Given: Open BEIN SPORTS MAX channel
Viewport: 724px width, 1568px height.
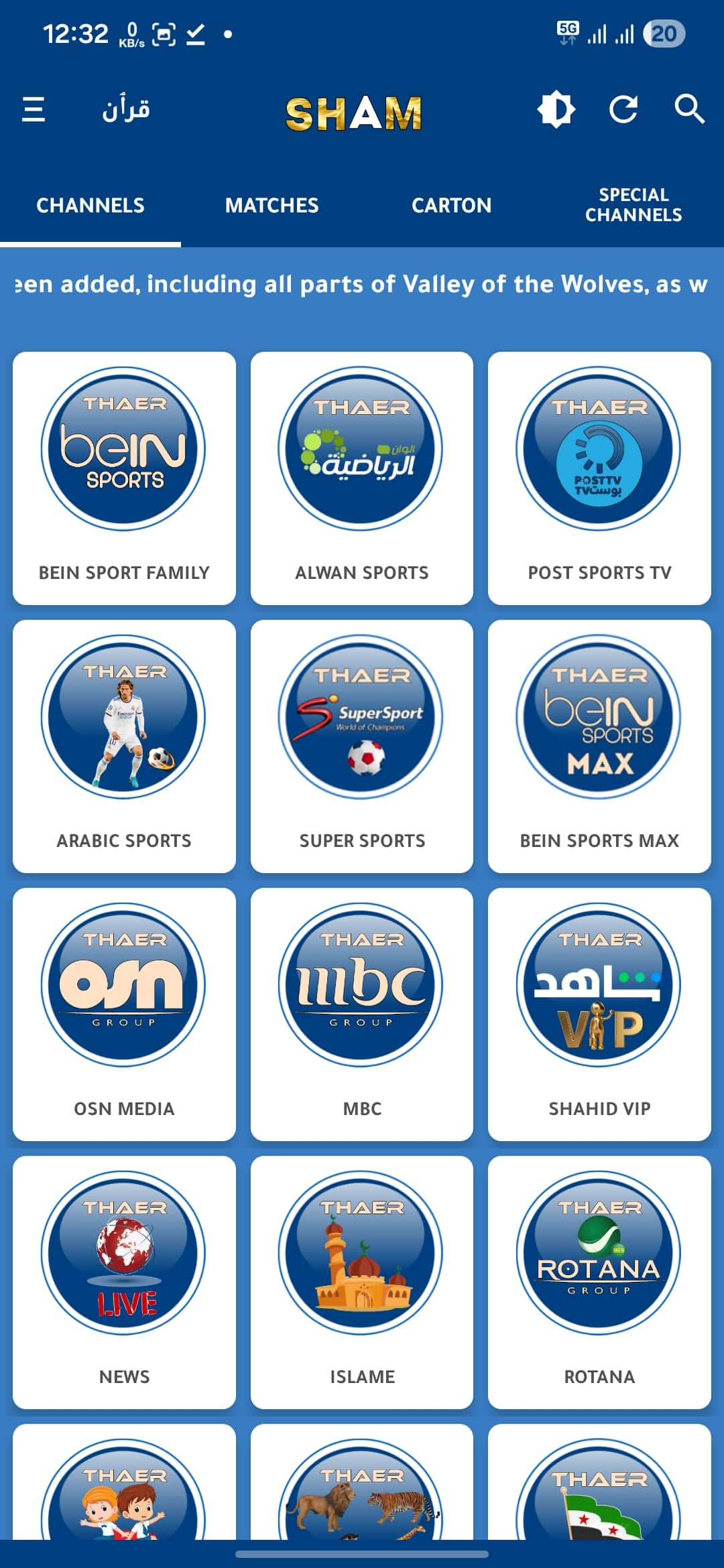Looking at the screenshot, I should 600,717.
